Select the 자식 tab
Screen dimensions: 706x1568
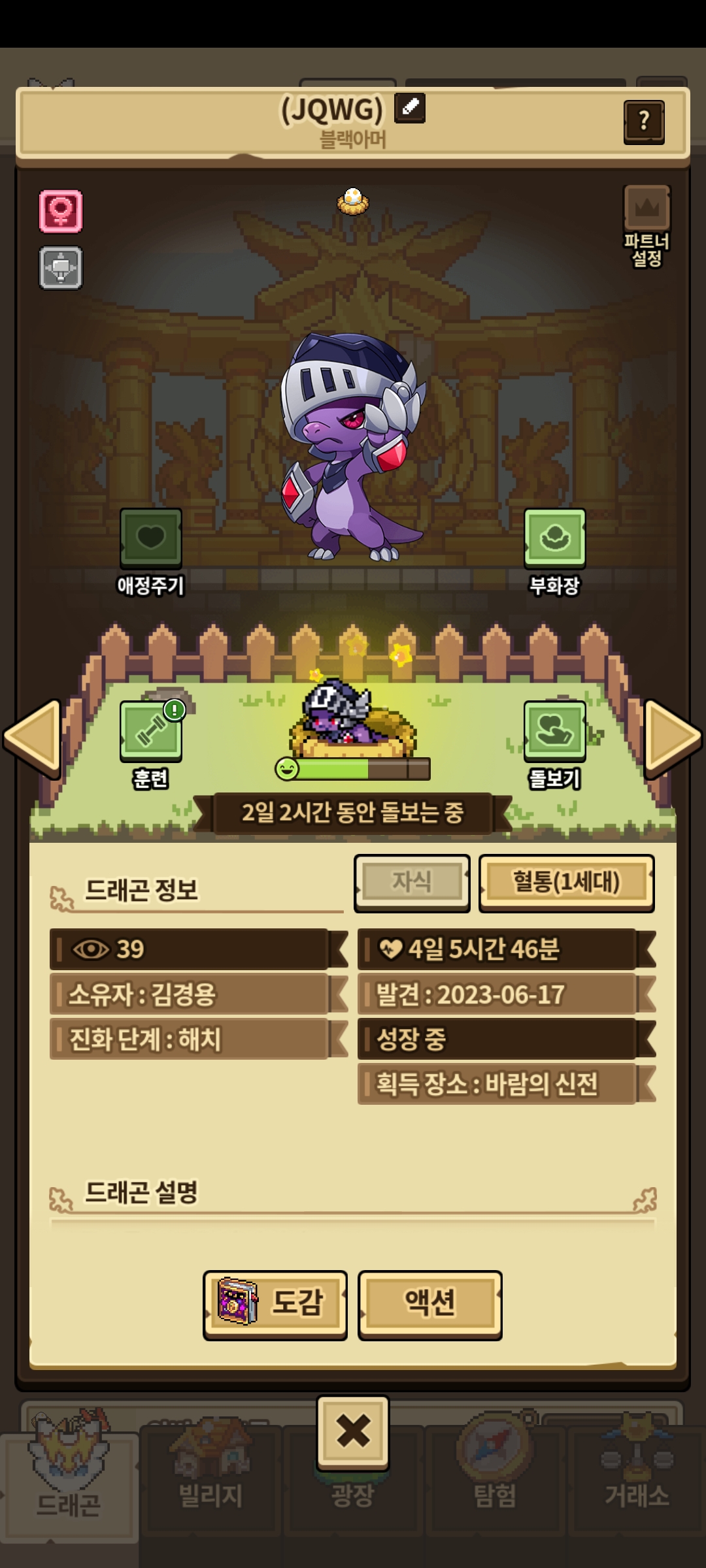coord(412,883)
